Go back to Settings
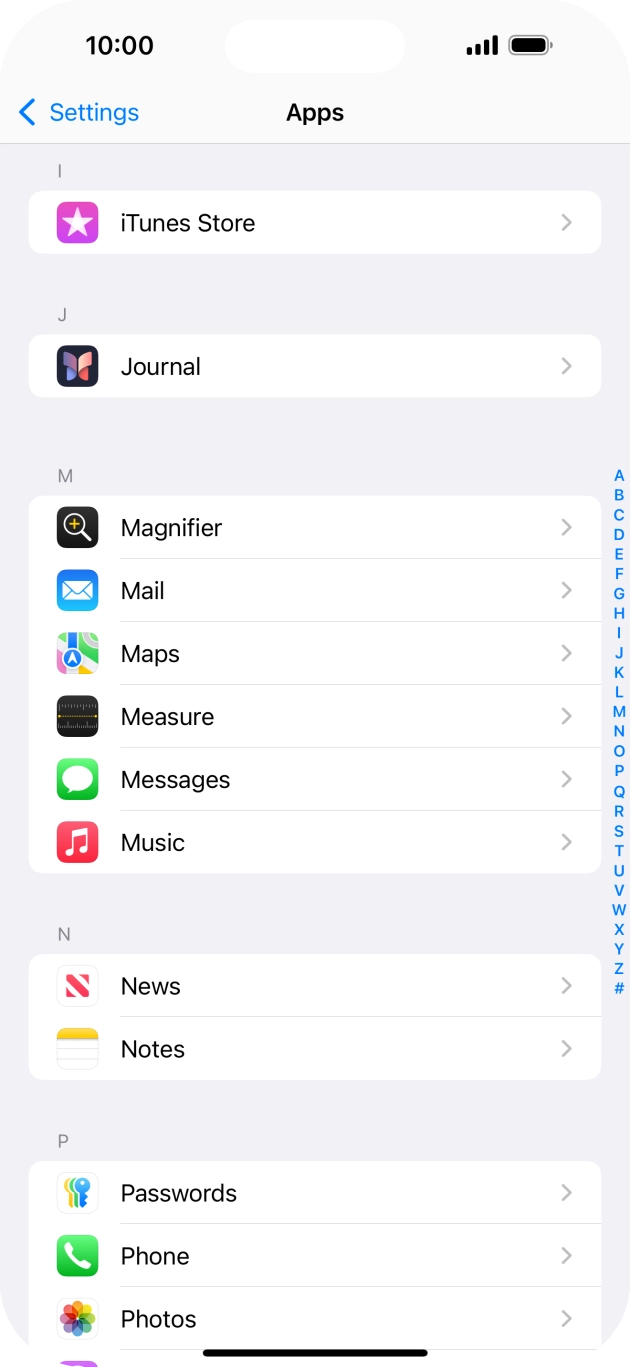 pyautogui.click(x=78, y=112)
